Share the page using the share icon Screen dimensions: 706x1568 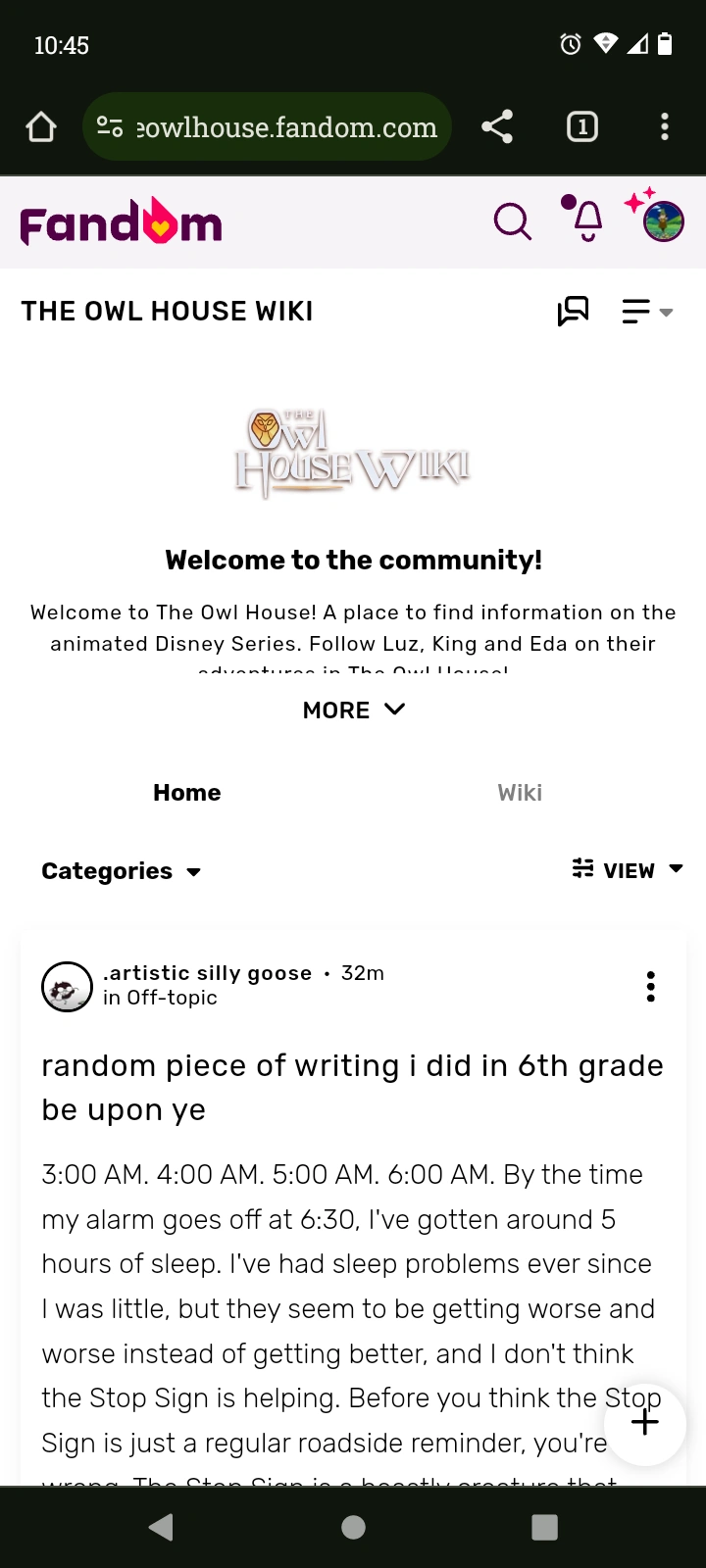pyautogui.click(x=497, y=126)
